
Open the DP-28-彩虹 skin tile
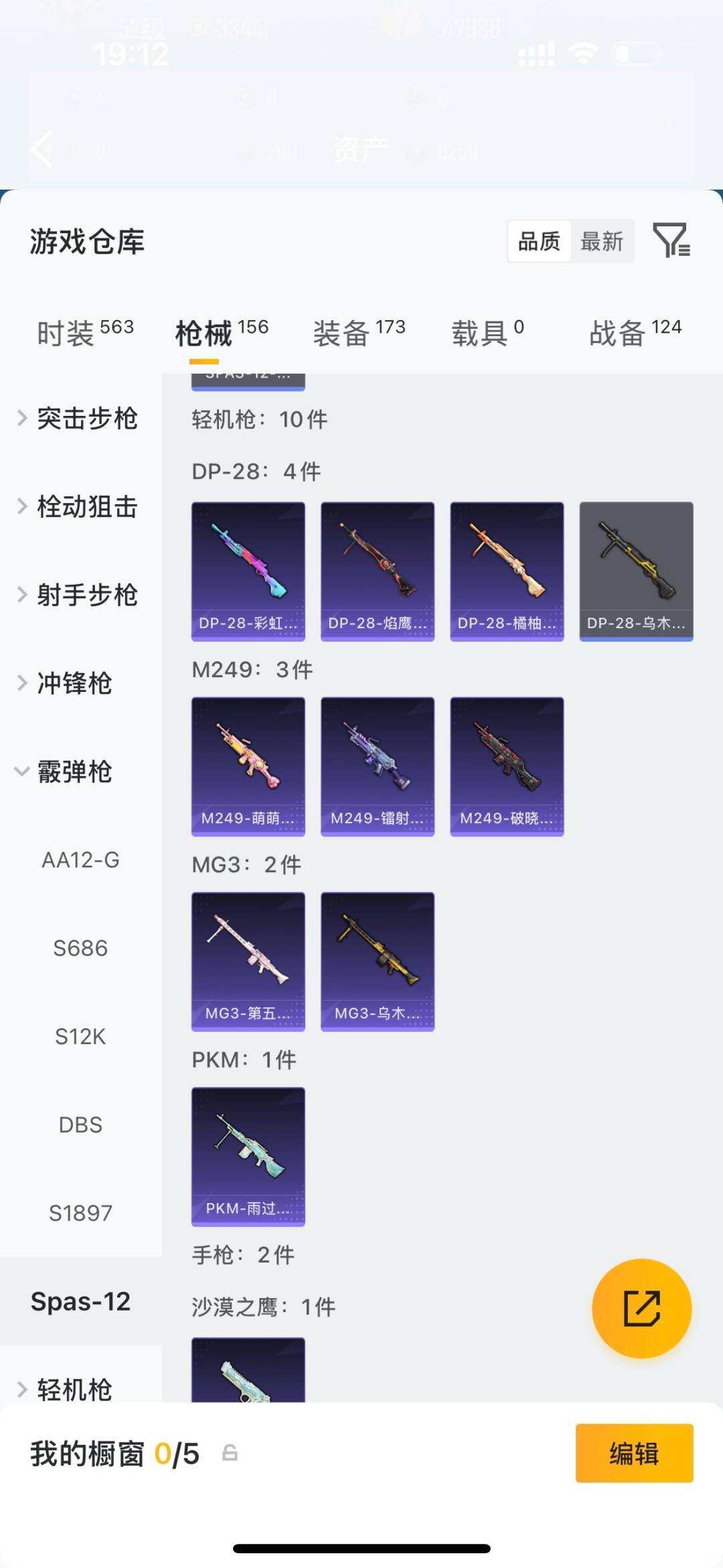(x=248, y=571)
